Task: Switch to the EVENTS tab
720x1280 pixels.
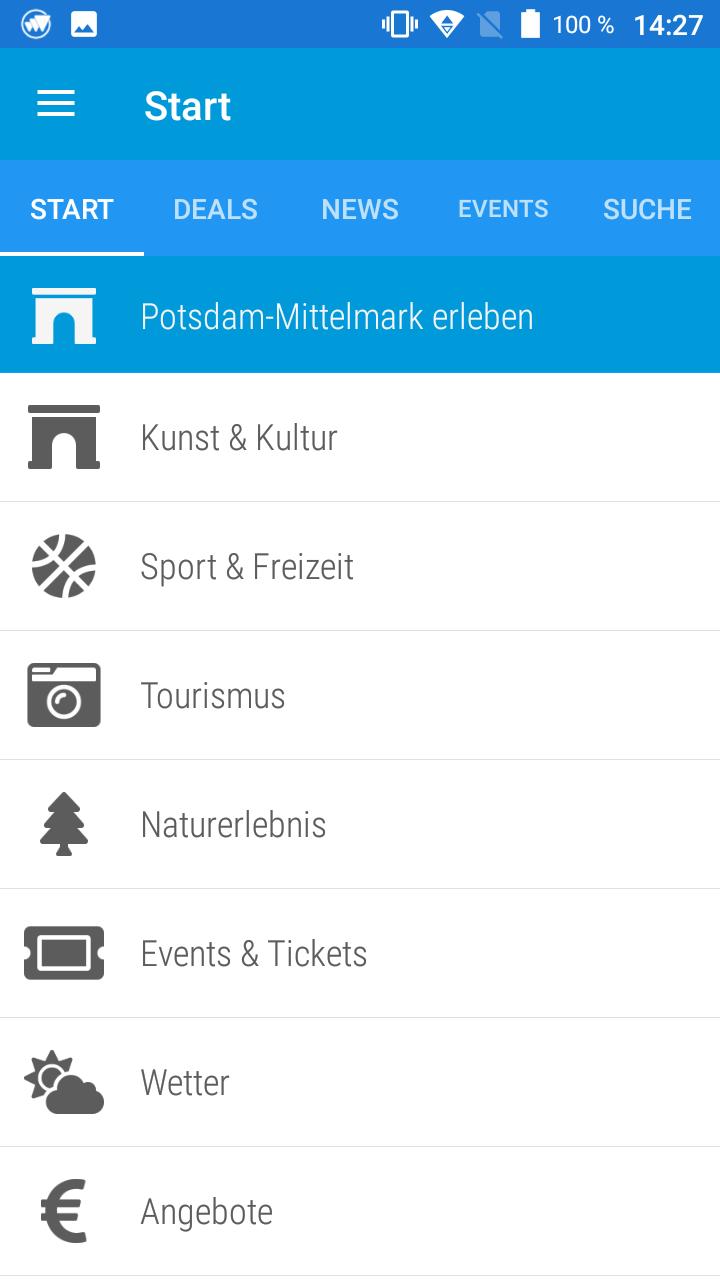Action: click(x=503, y=209)
